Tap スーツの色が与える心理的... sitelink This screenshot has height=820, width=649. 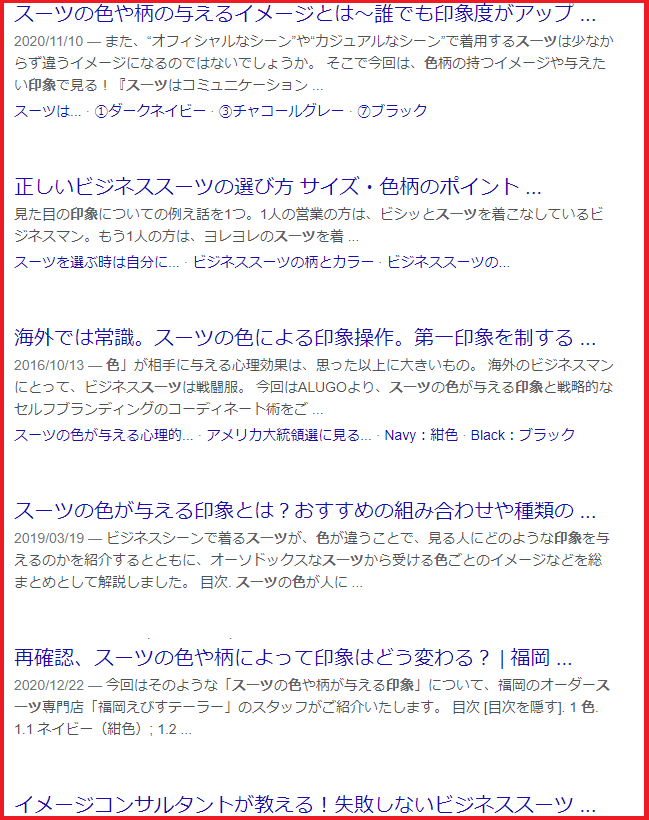(103, 435)
